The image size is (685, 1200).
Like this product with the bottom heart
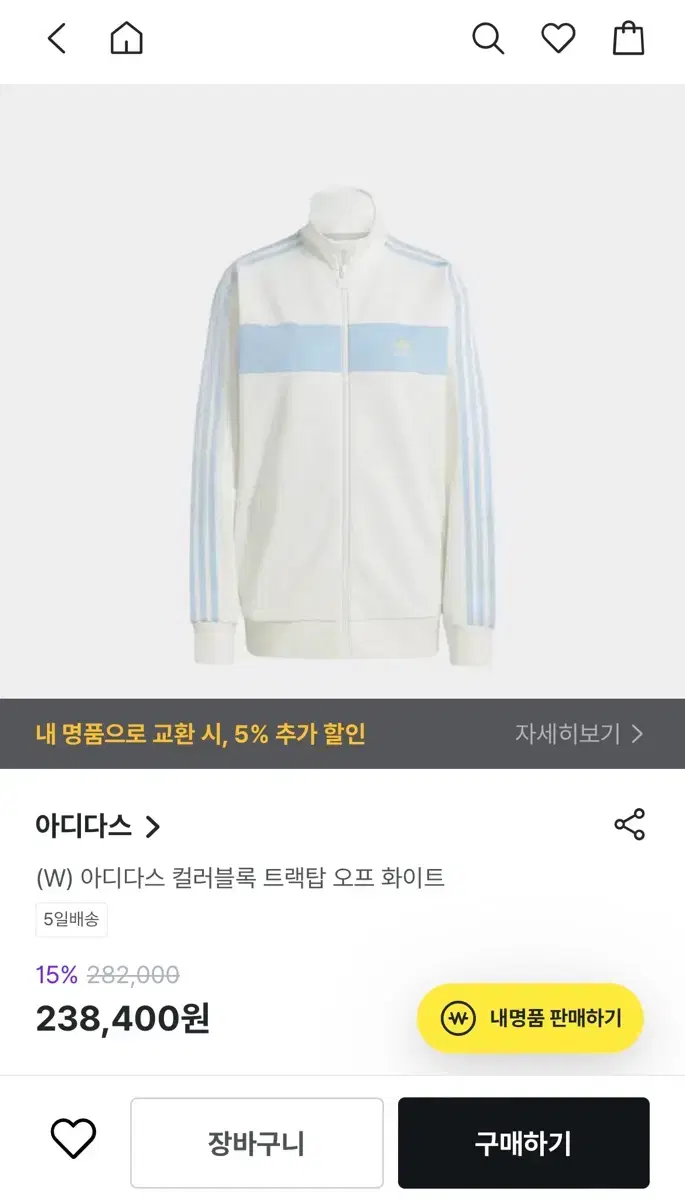point(73,1139)
